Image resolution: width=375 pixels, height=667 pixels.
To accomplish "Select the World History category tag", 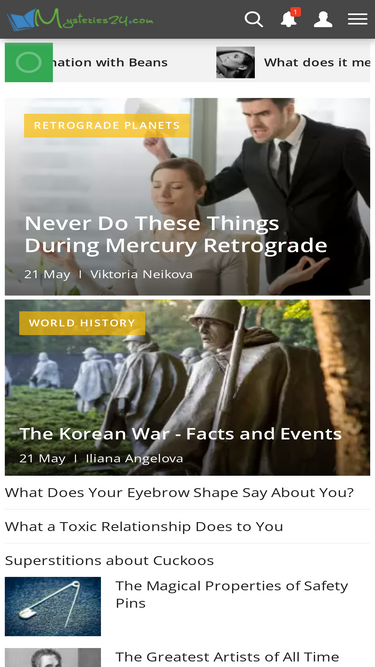I will 82,323.
